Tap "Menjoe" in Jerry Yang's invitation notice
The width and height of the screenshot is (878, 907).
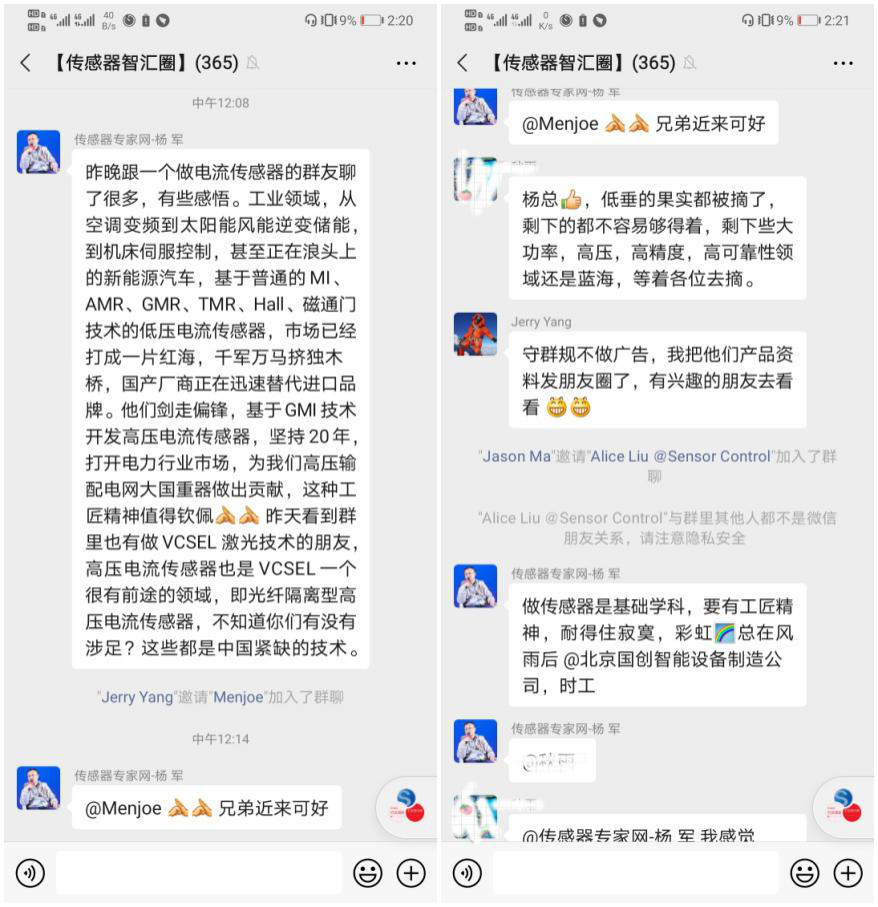pos(238,697)
